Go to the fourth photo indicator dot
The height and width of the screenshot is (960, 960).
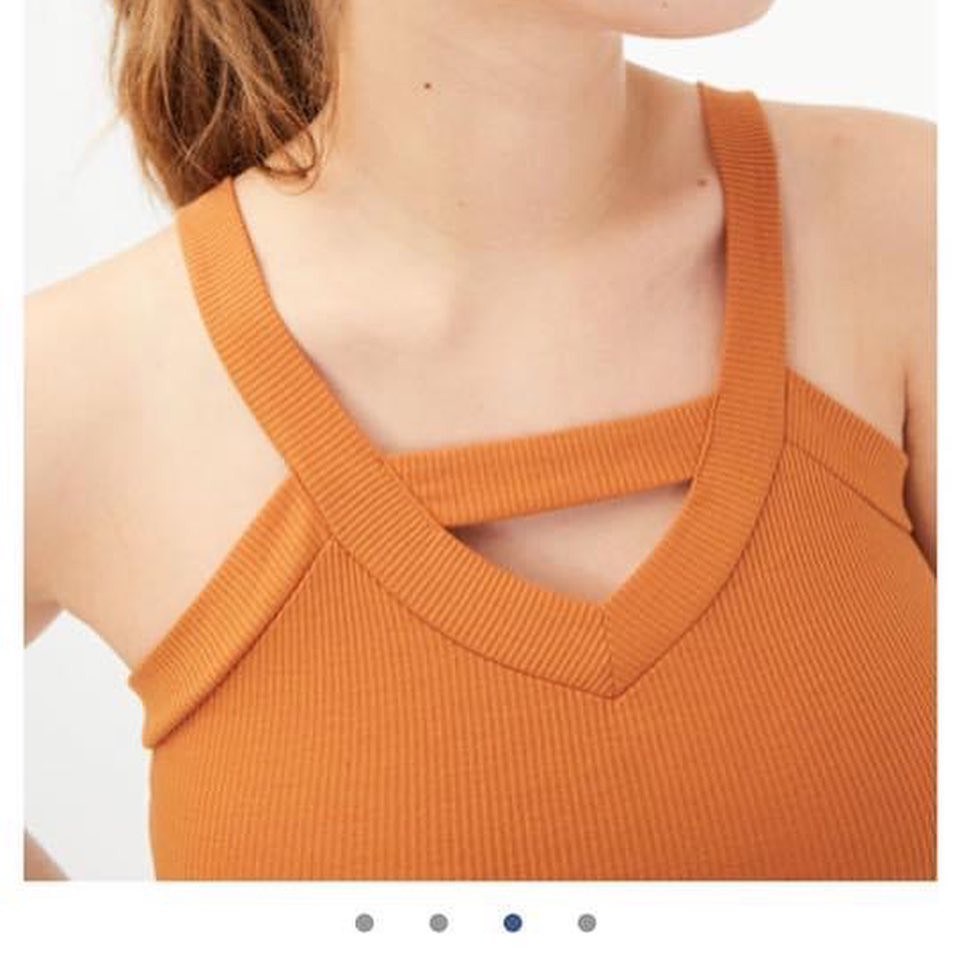coord(587,923)
